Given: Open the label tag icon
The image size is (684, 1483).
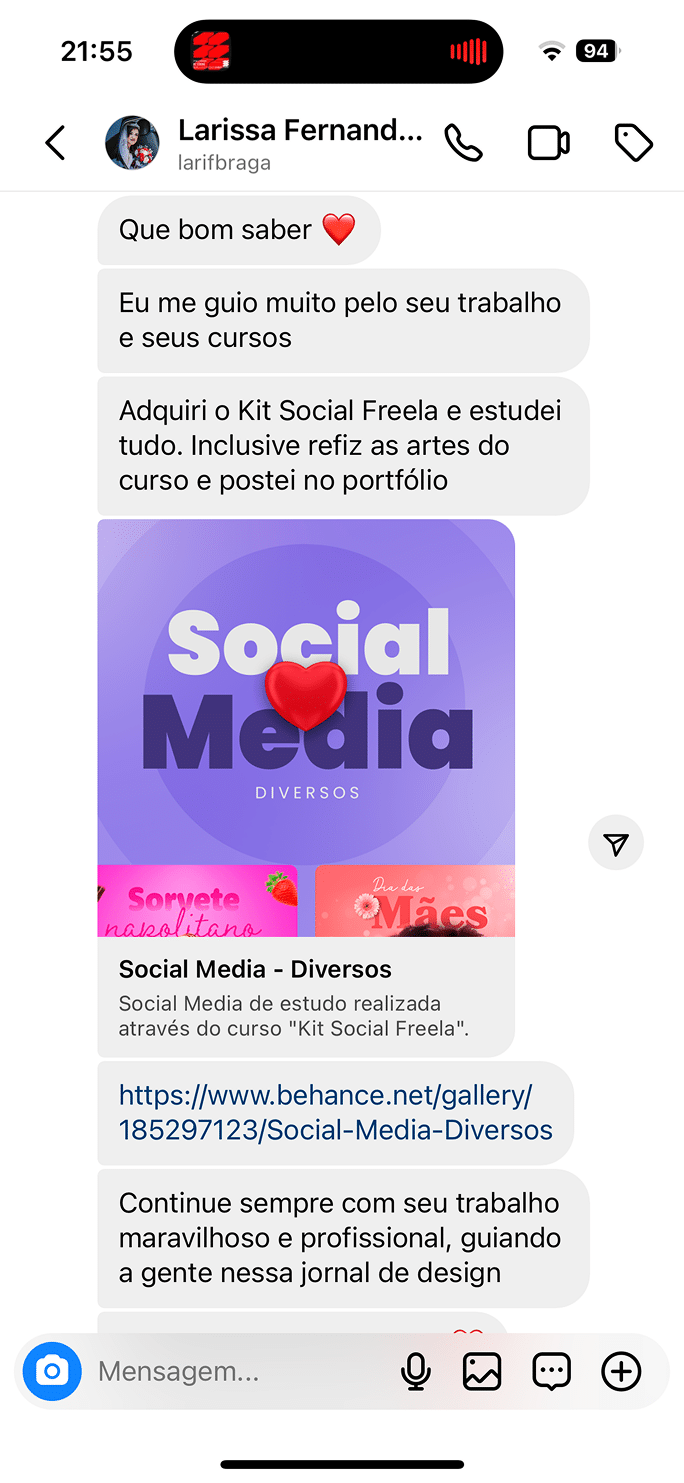Looking at the screenshot, I should [633, 143].
